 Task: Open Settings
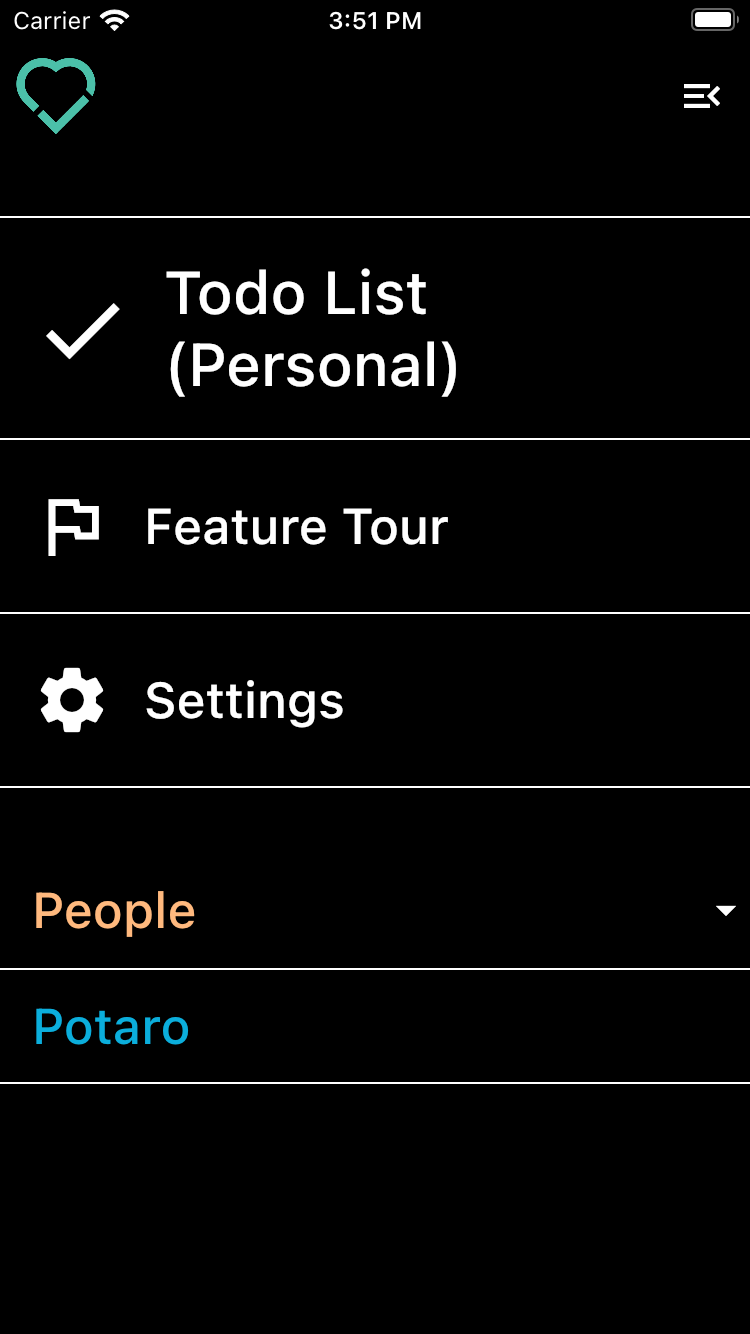[x=244, y=700]
